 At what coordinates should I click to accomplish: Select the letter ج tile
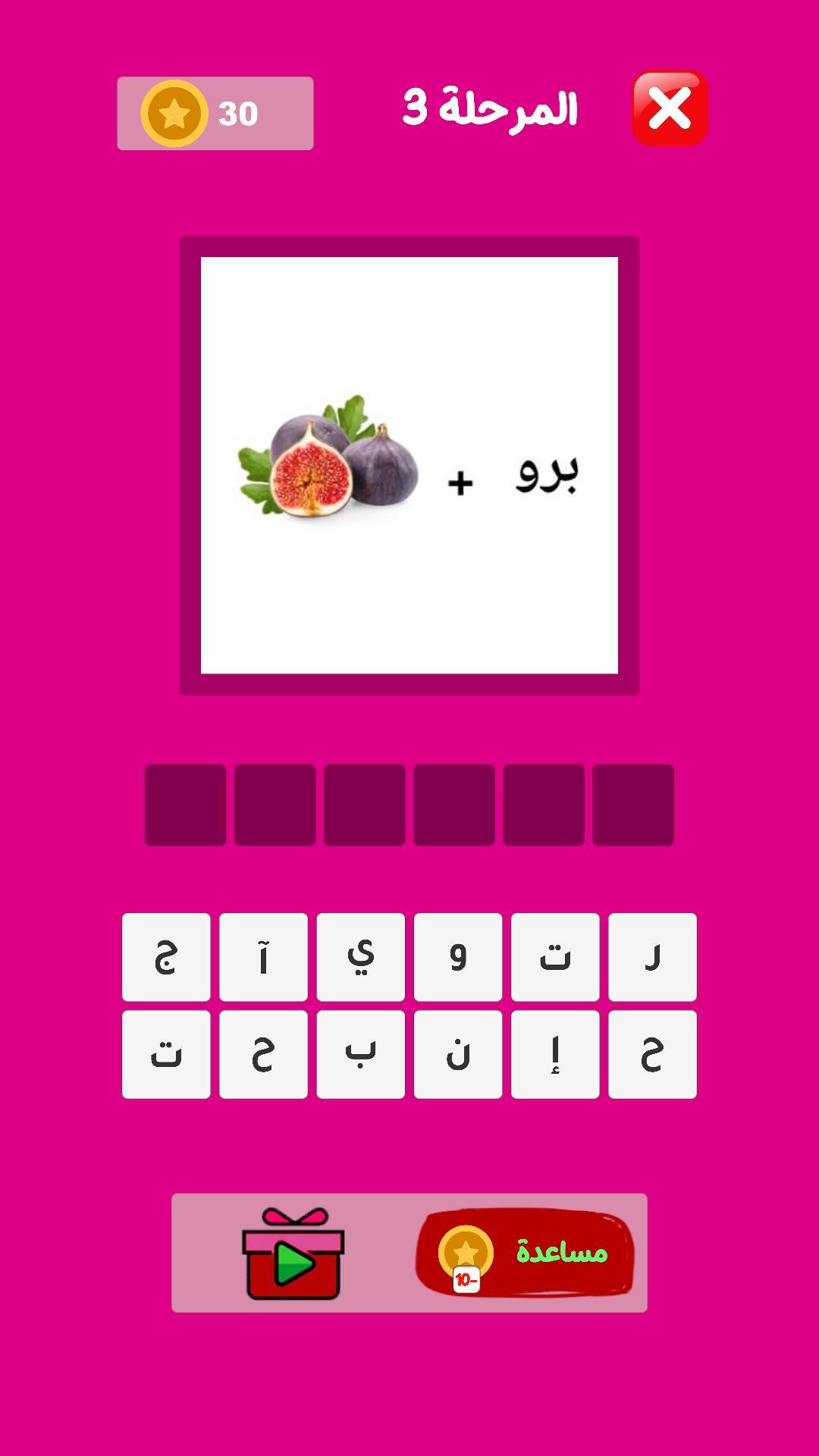click(x=166, y=957)
